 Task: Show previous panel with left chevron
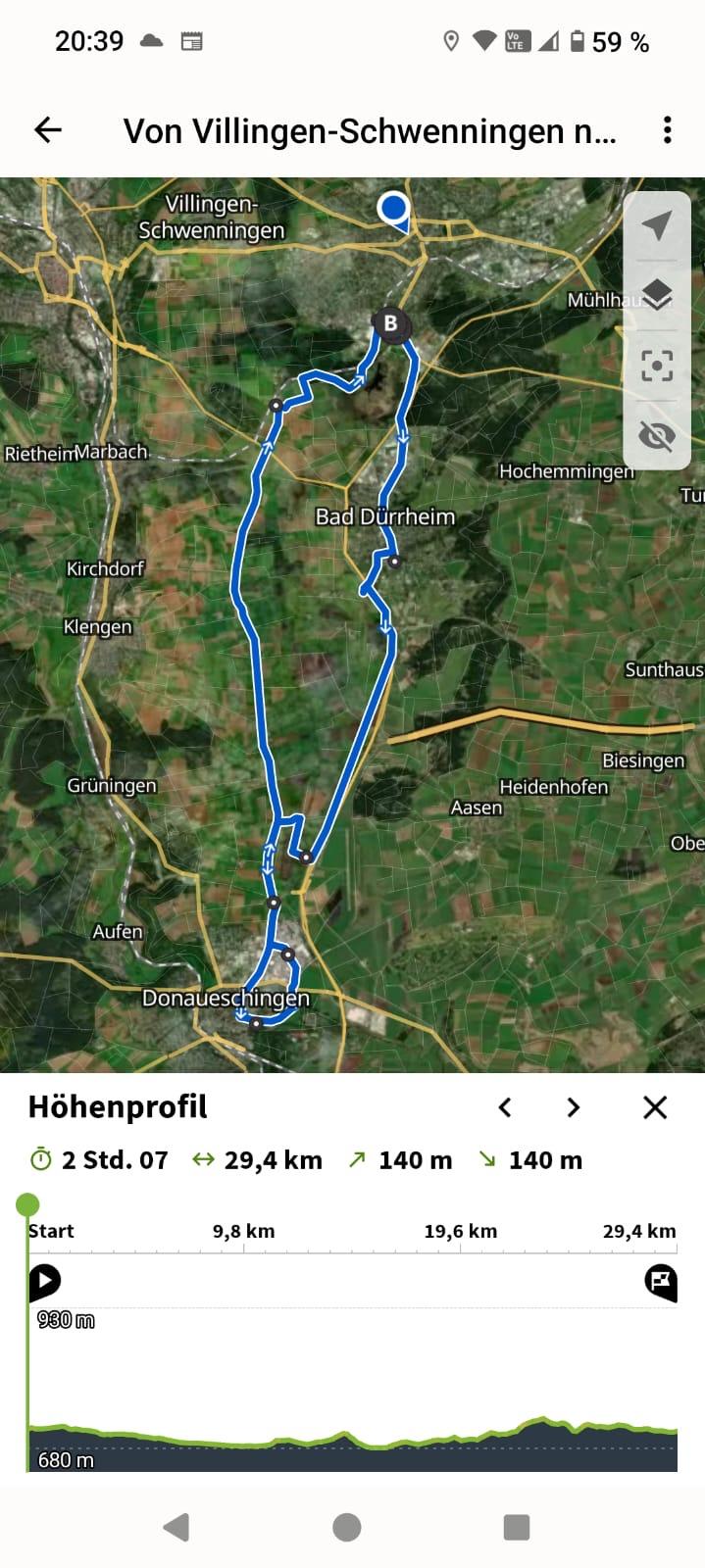click(x=505, y=1107)
